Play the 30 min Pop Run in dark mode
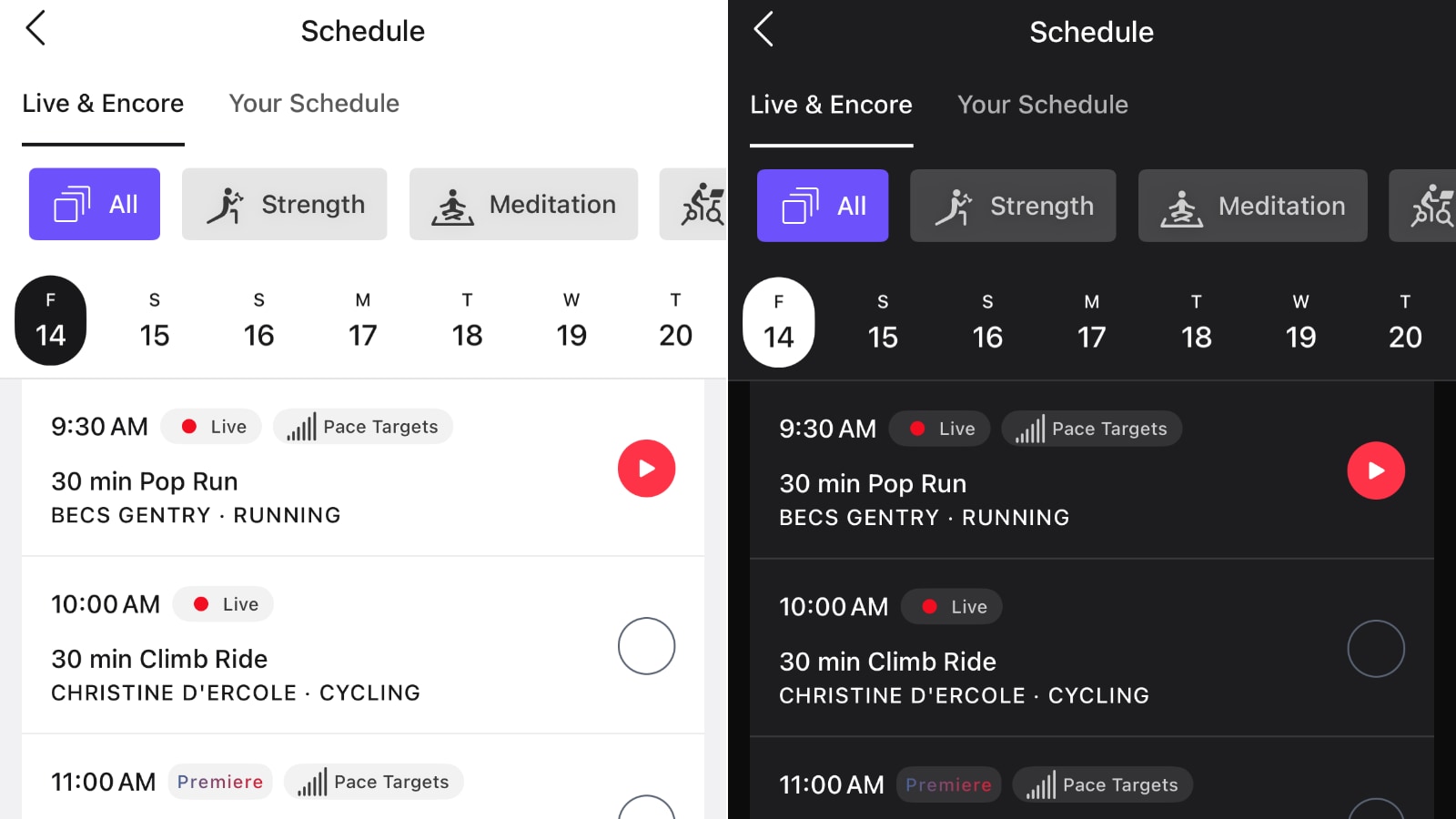1456x819 pixels. point(1376,470)
